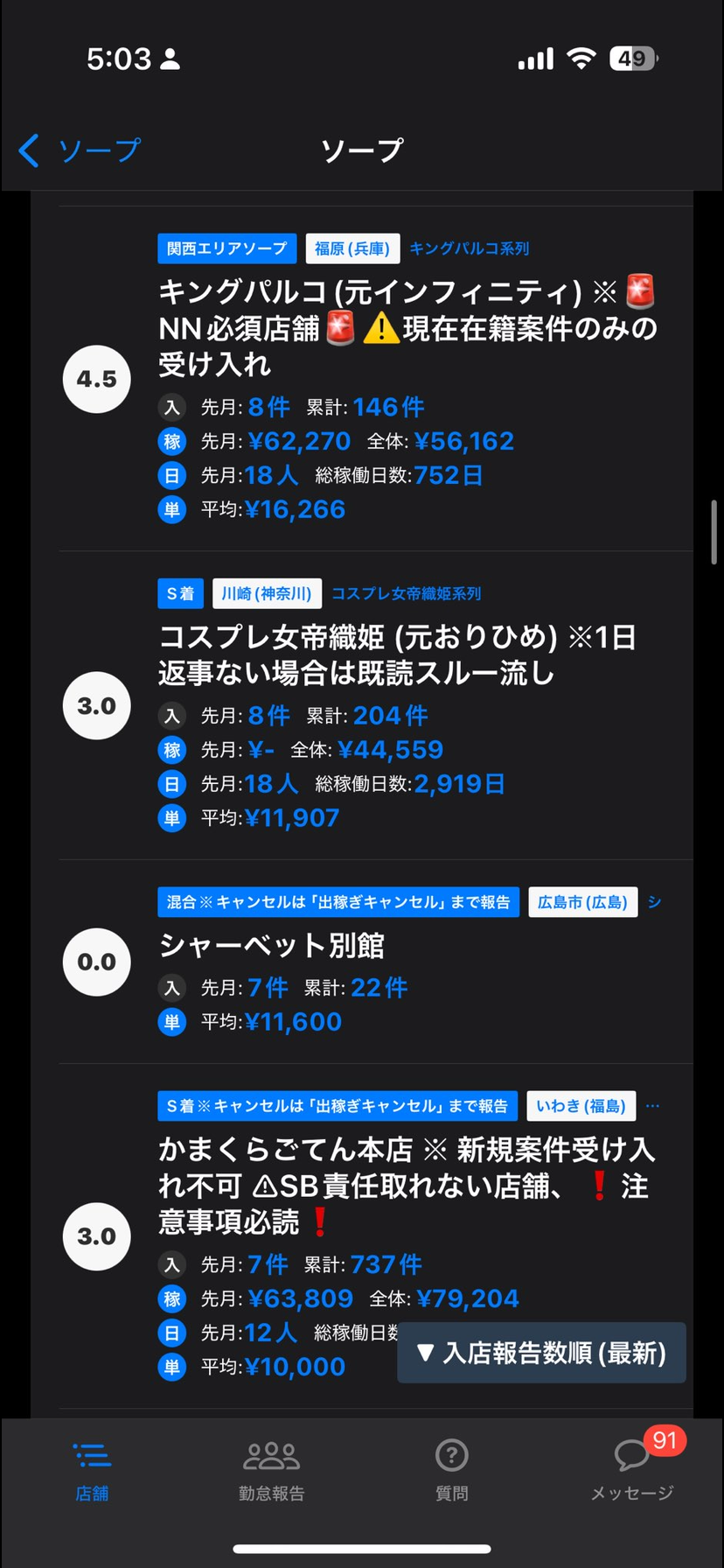724x1568 pixels.
Task: Switch to the 店舗 tab
Action: 92,1472
